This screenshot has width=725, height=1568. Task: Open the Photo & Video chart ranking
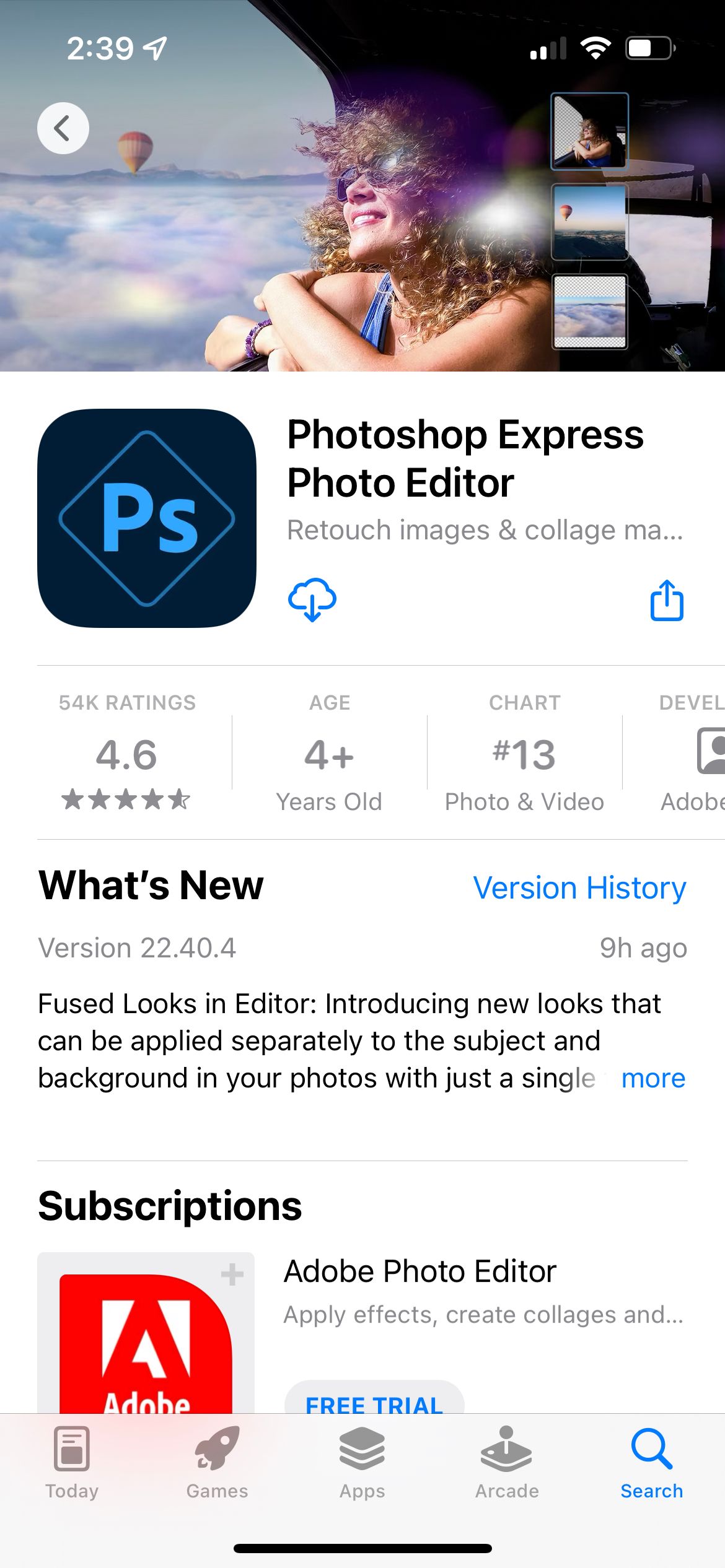[524, 752]
